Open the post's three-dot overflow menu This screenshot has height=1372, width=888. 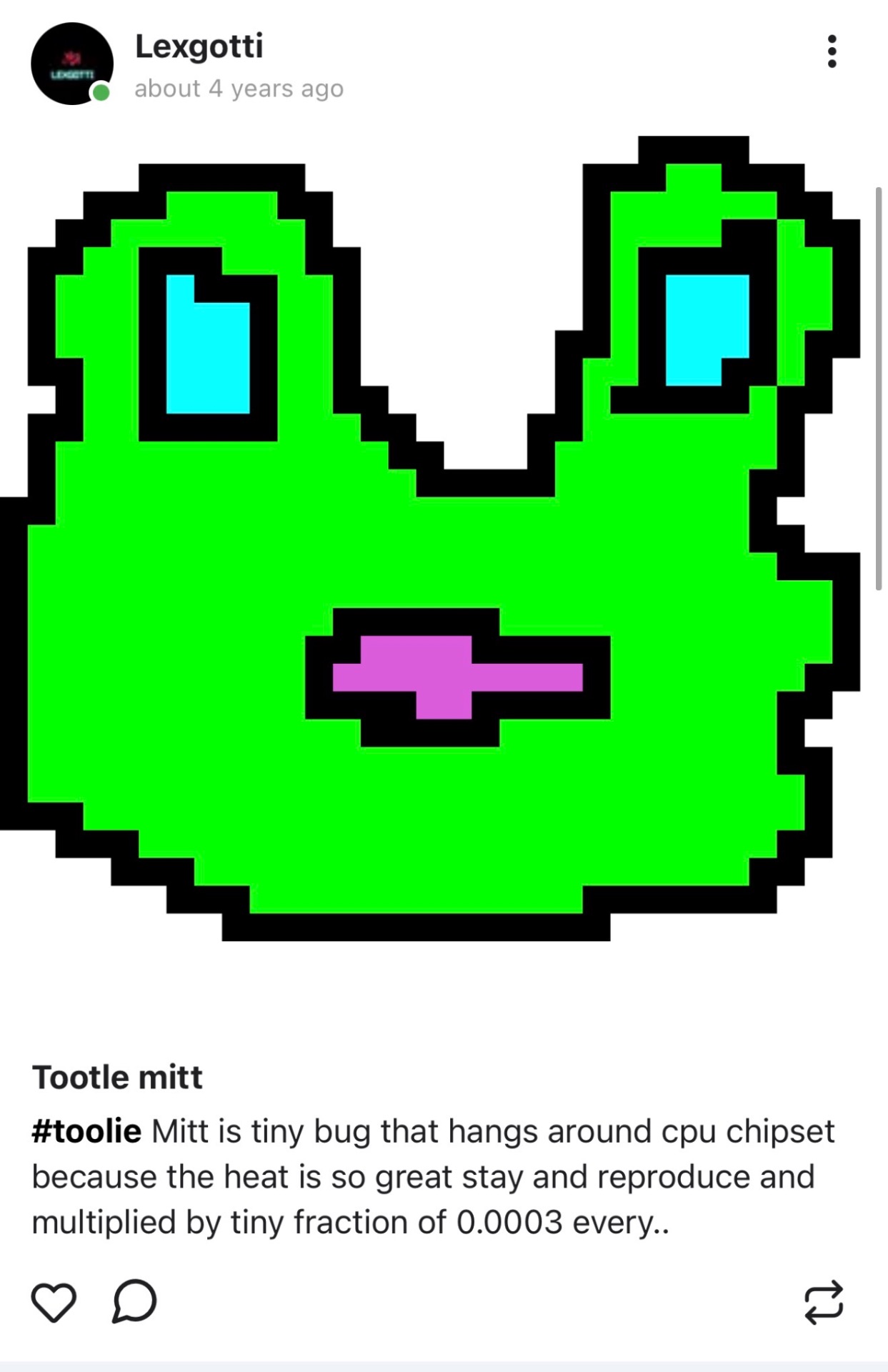832,51
